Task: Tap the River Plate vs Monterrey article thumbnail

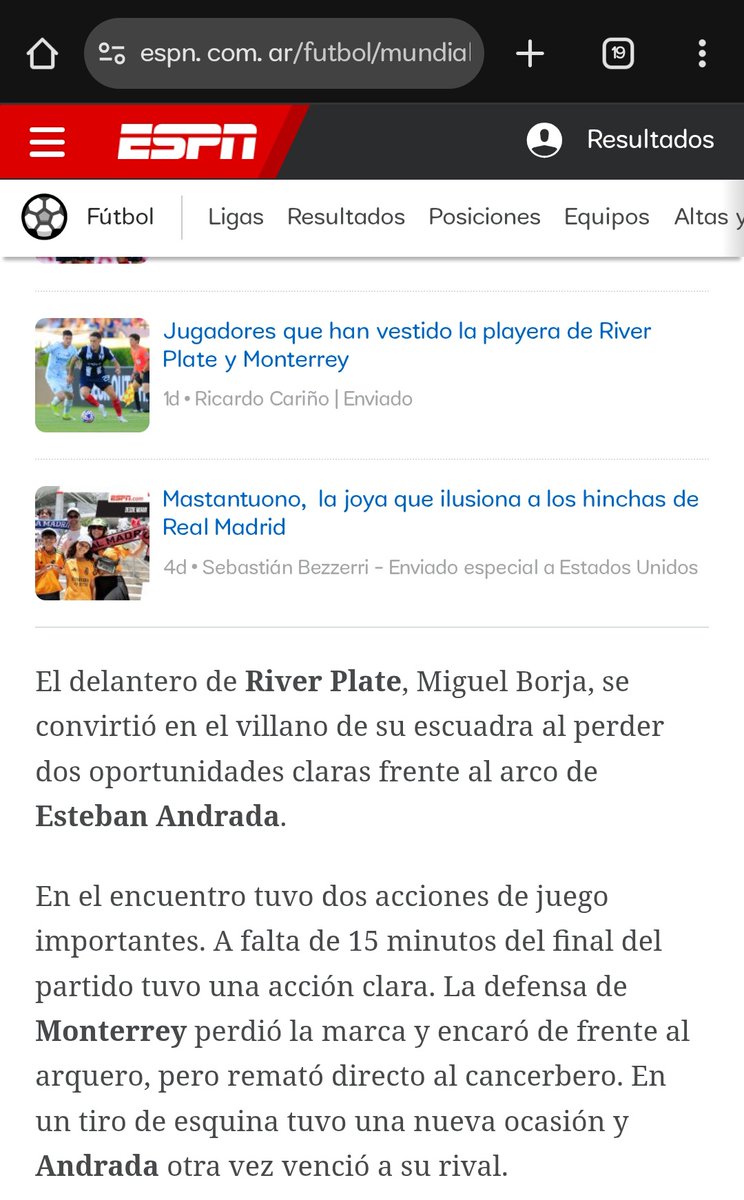Action: pyautogui.click(x=92, y=375)
